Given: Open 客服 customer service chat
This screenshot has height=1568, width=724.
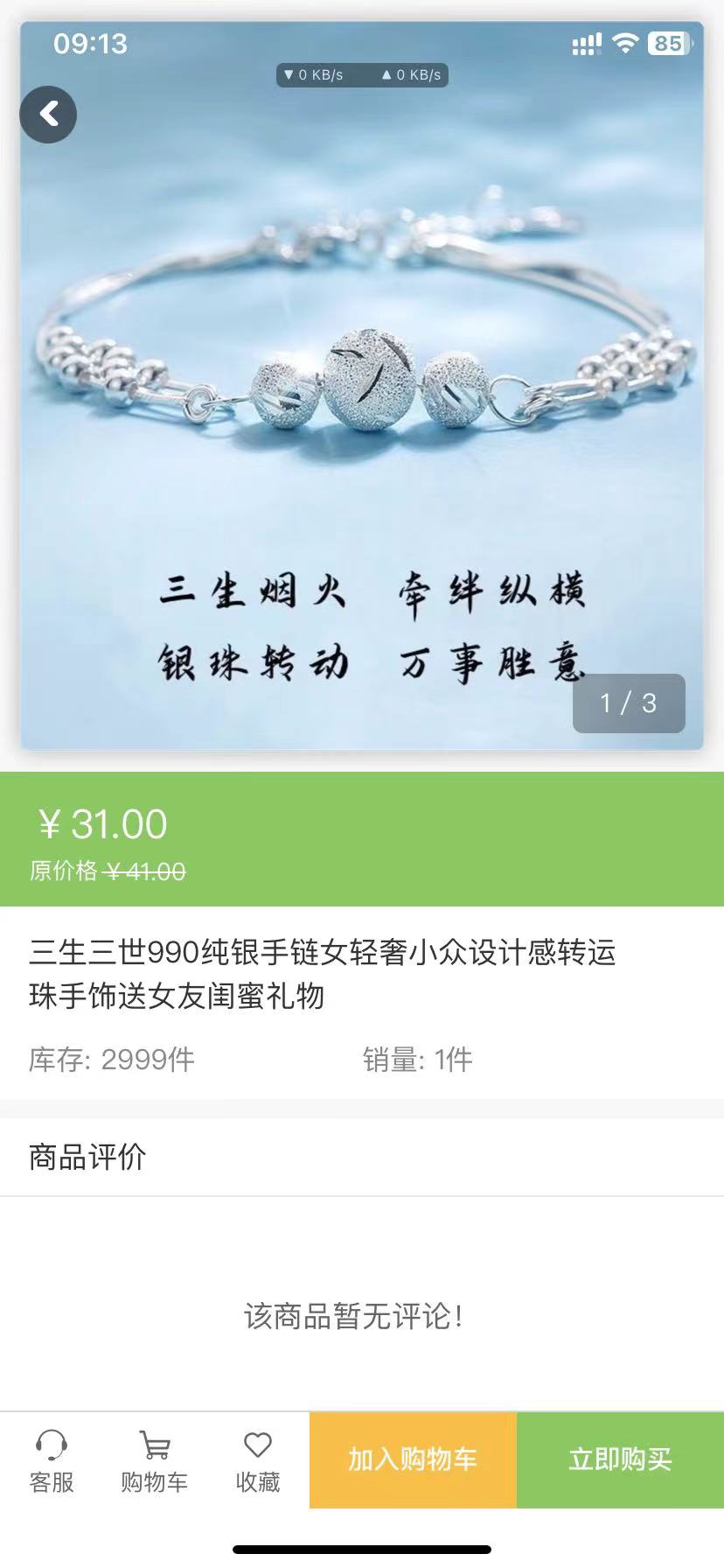Looking at the screenshot, I should 52,1460.
